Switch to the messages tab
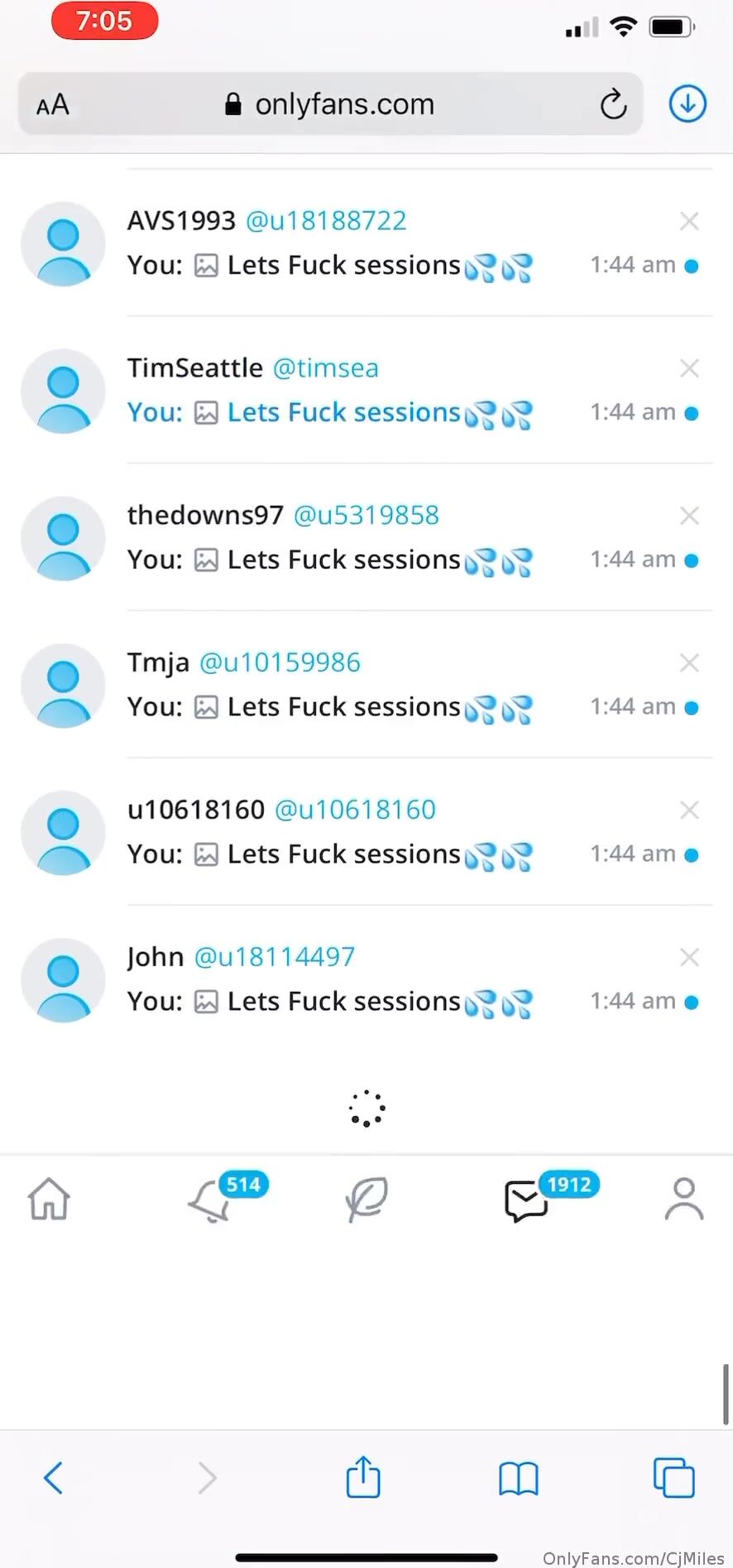The height and width of the screenshot is (1568, 733). click(525, 1200)
